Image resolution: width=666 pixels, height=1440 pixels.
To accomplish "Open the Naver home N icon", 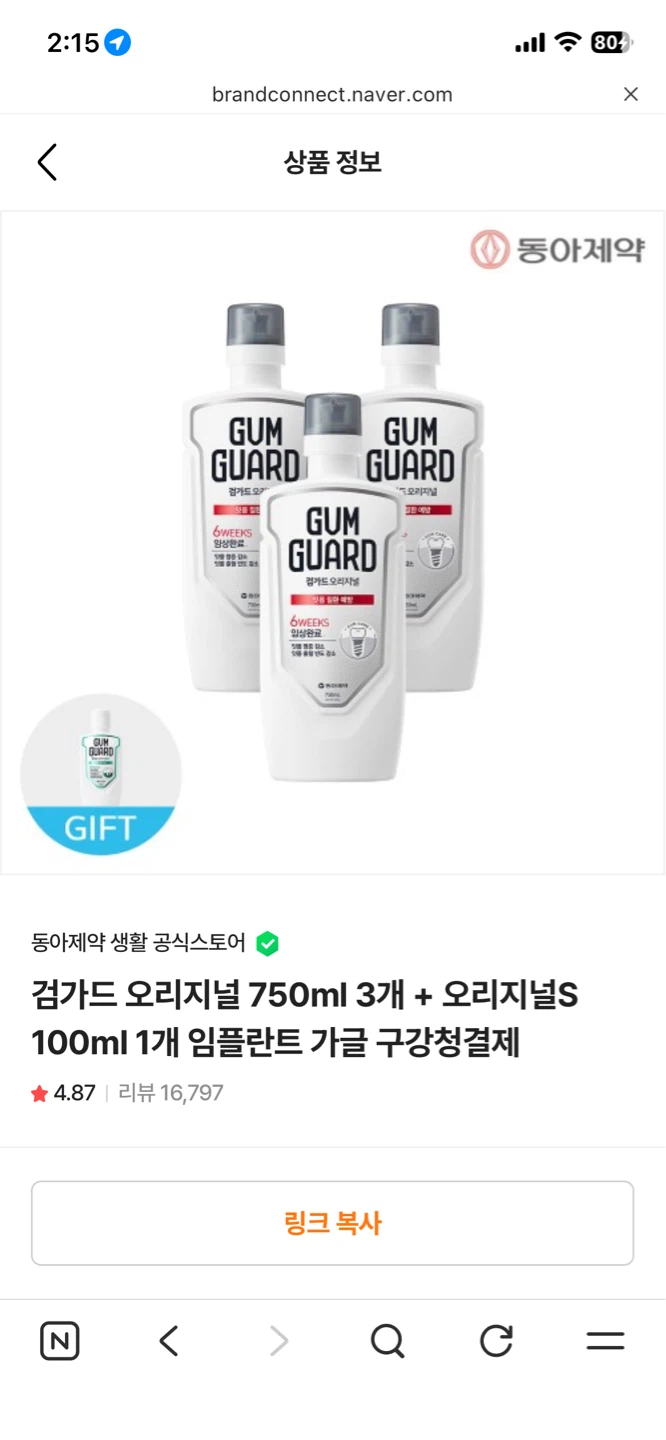I will (x=60, y=1341).
